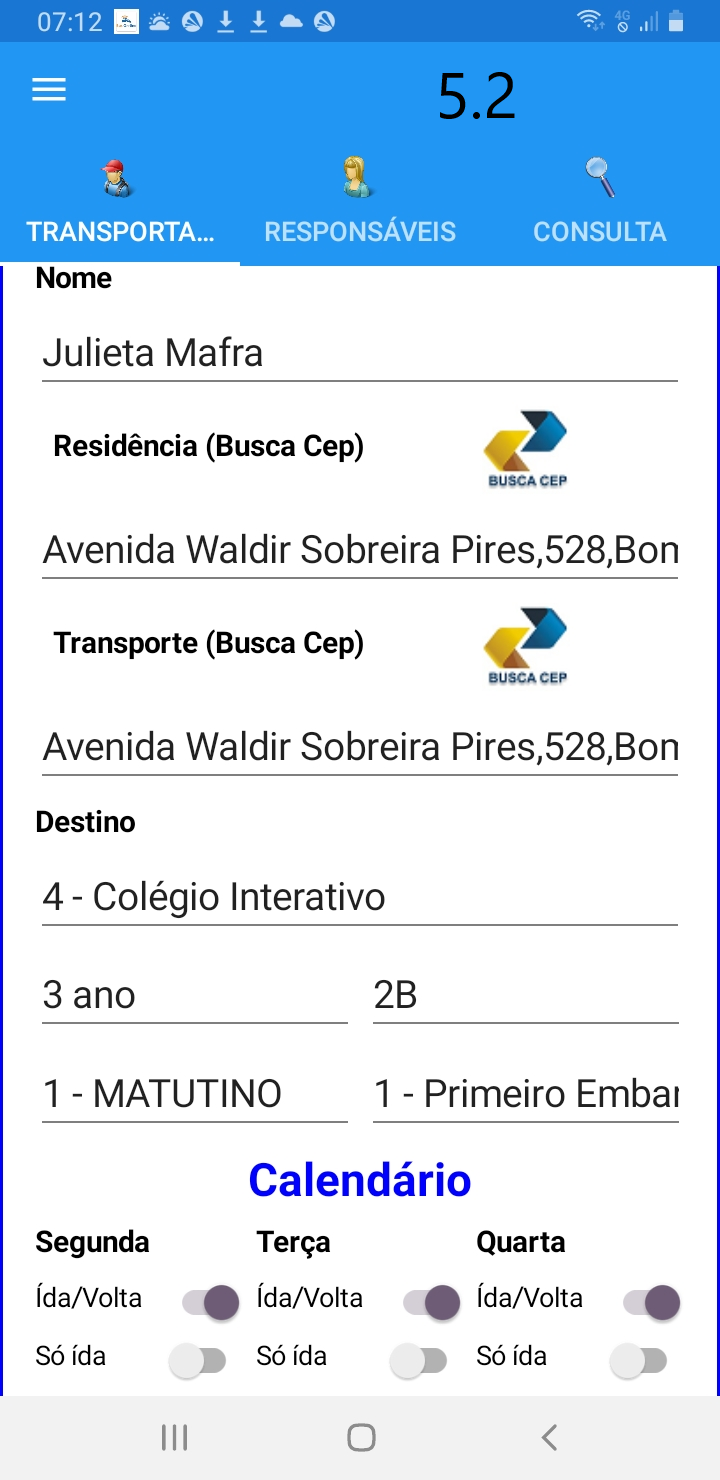Enable Só ída for Quarta

(638, 1361)
